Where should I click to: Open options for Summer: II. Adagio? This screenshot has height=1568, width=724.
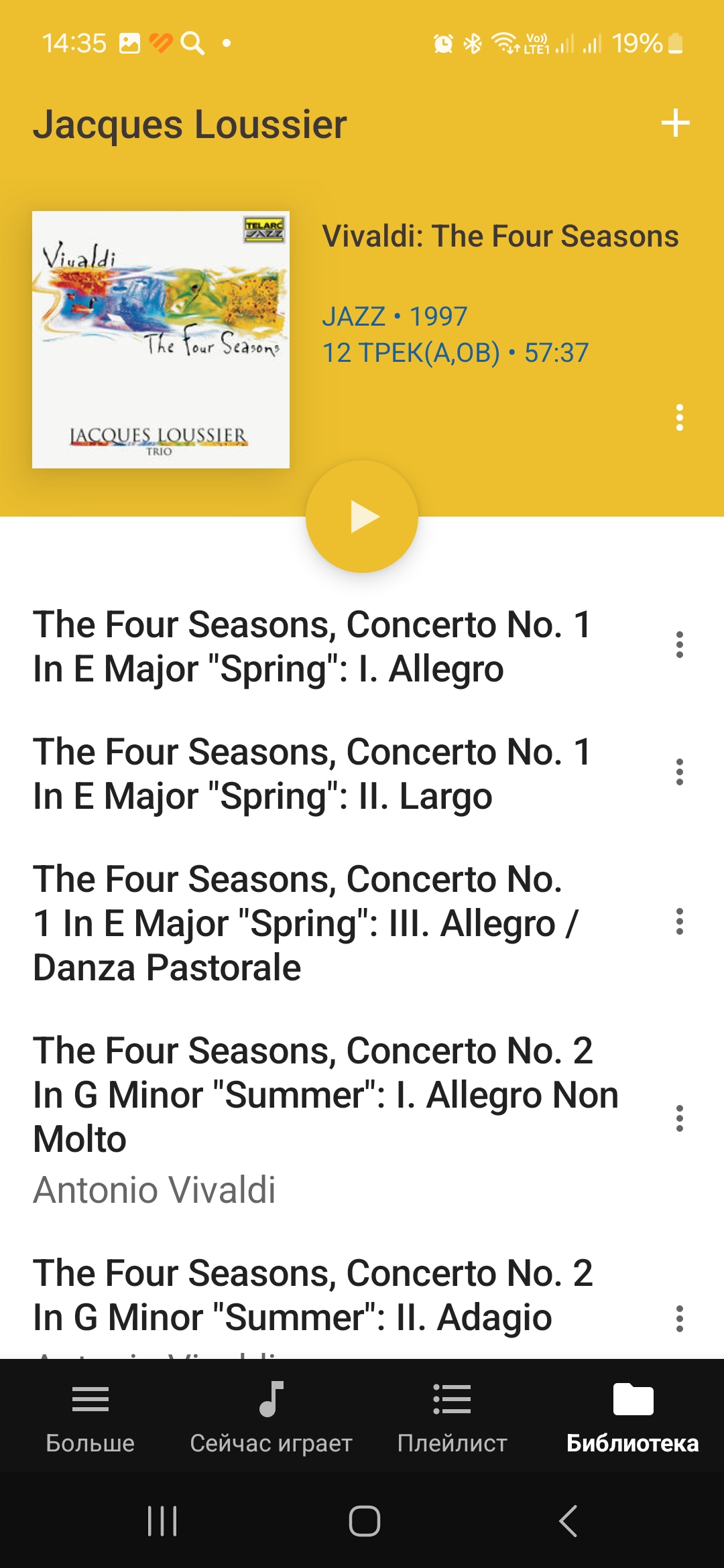(x=679, y=1318)
